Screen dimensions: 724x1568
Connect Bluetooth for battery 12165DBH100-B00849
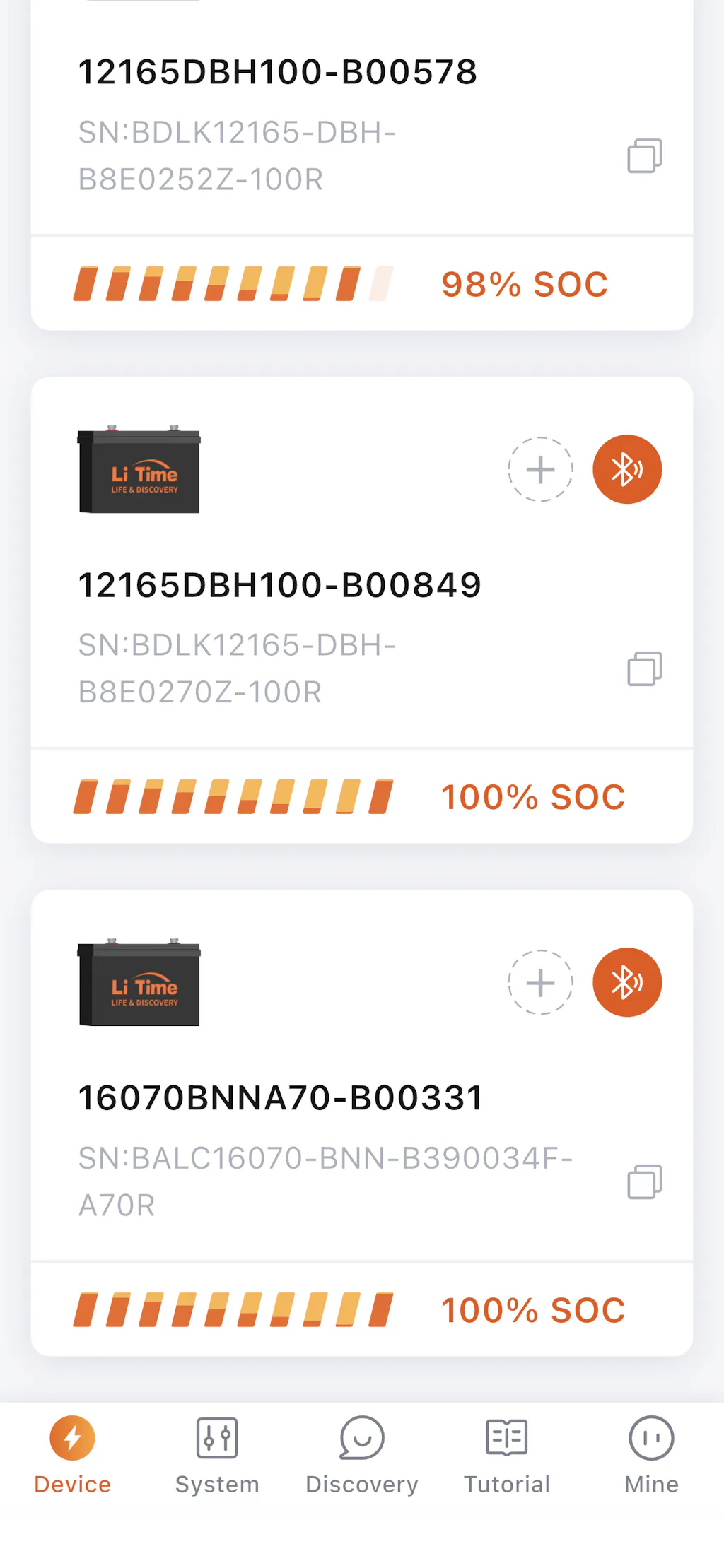coord(626,470)
